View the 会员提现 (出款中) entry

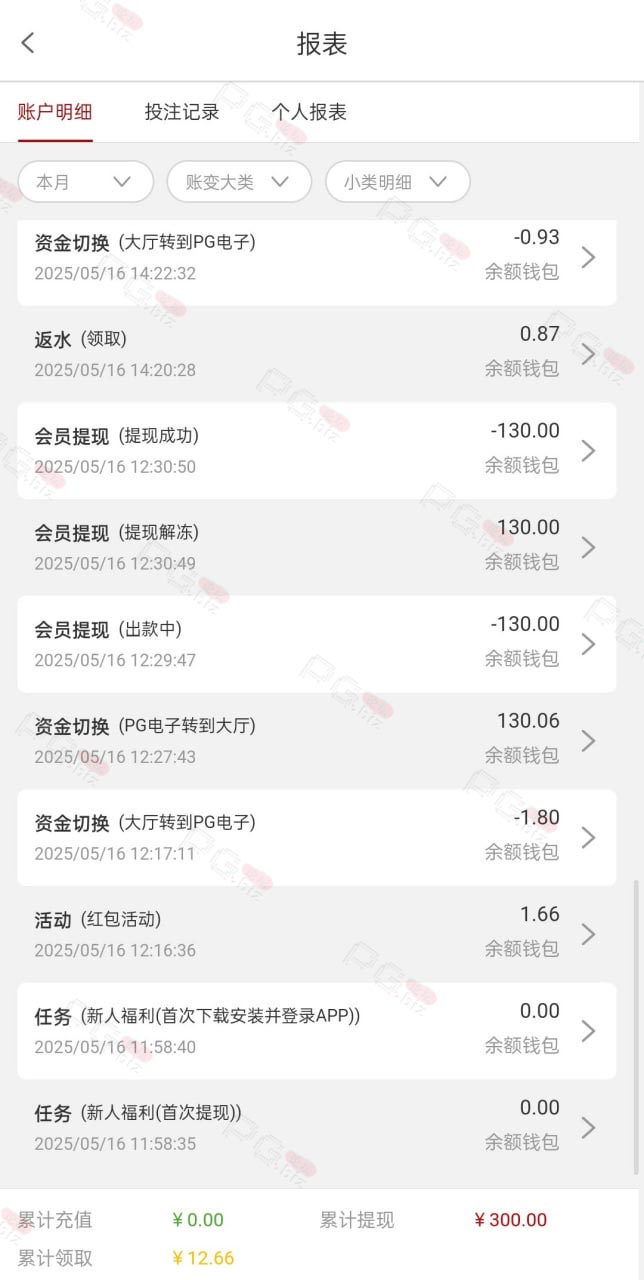tap(317, 644)
